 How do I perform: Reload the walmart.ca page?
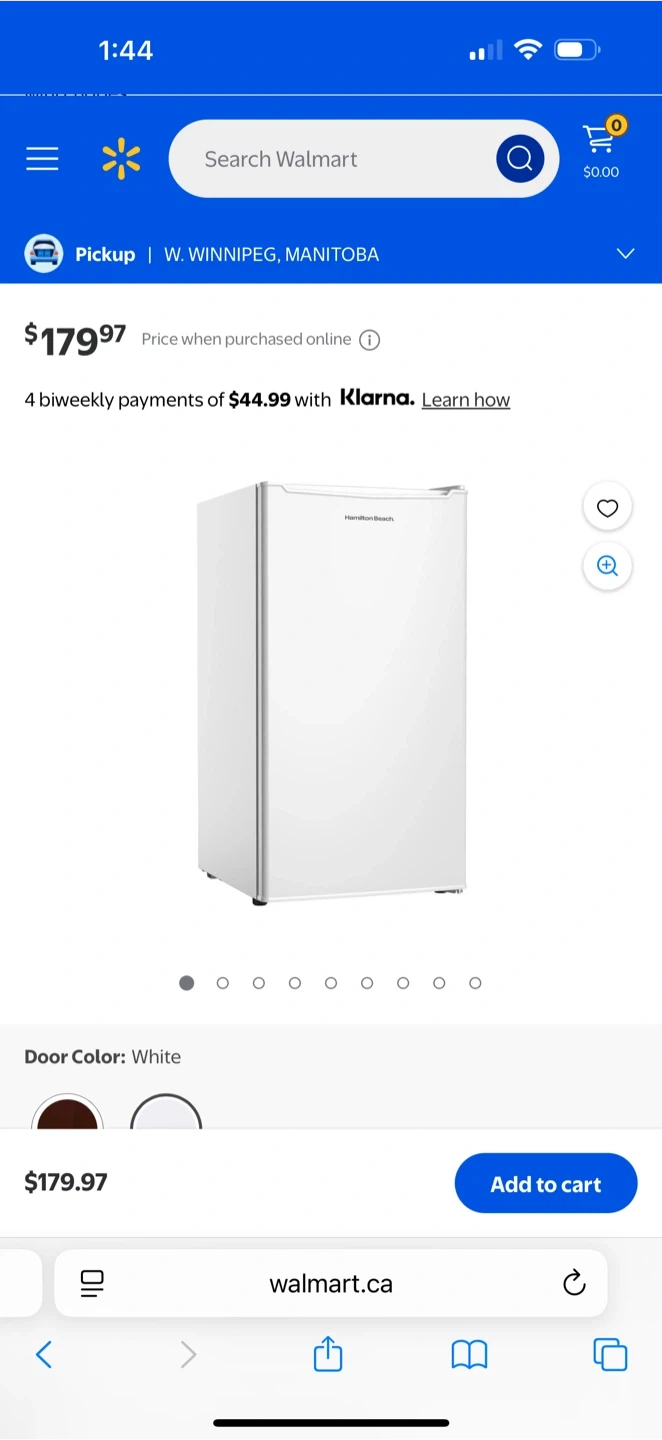click(x=574, y=1283)
